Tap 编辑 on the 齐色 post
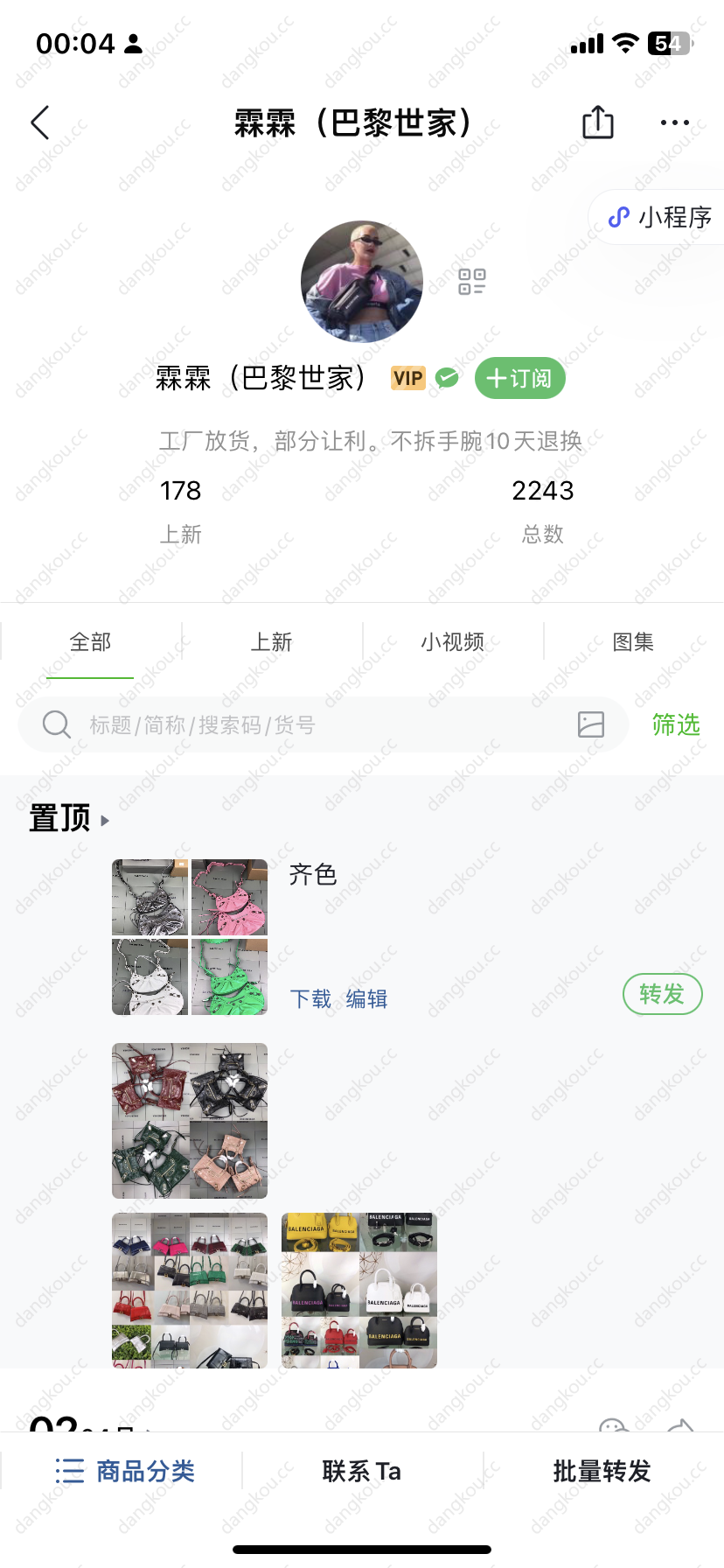The height and width of the screenshot is (1568, 724). (366, 998)
